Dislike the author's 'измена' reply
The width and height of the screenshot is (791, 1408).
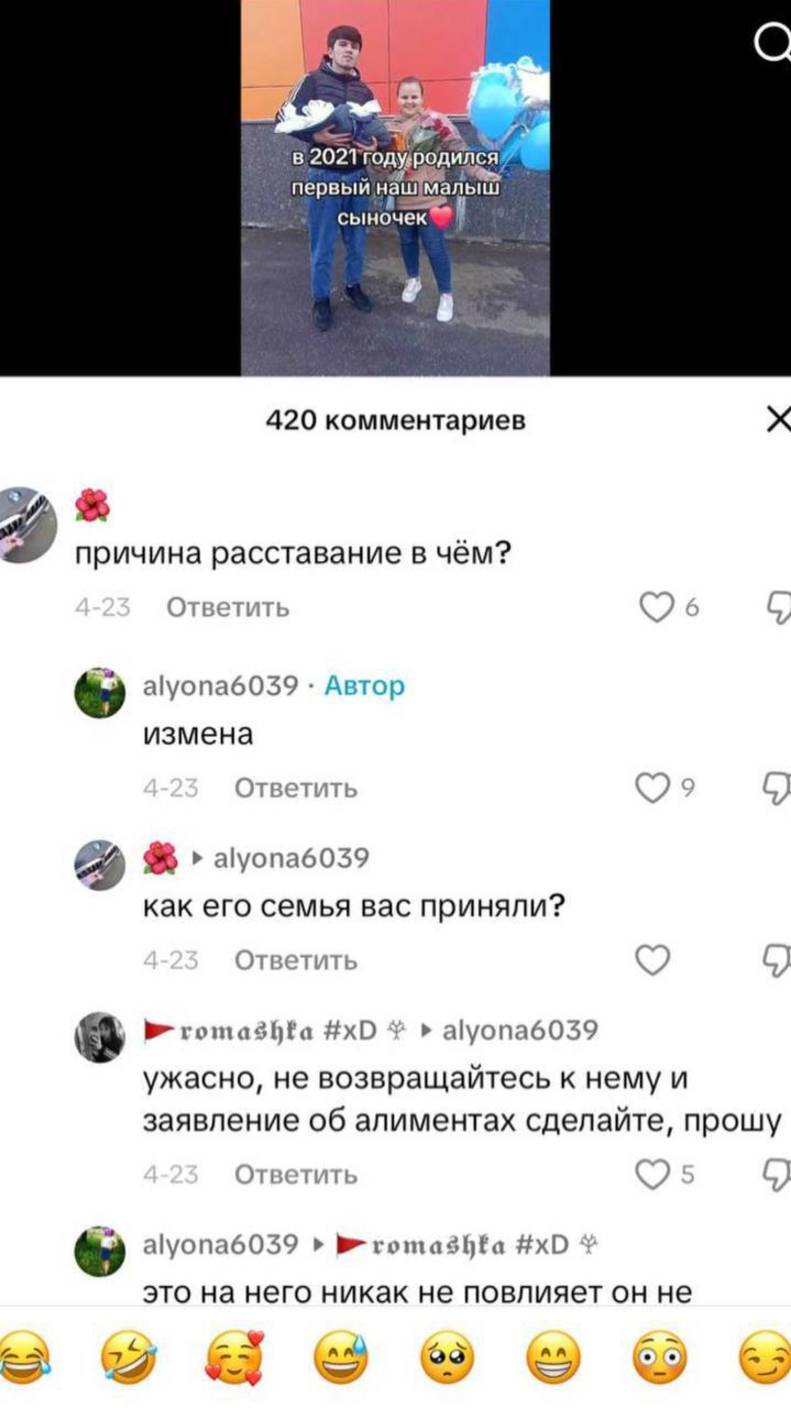coord(778,789)
